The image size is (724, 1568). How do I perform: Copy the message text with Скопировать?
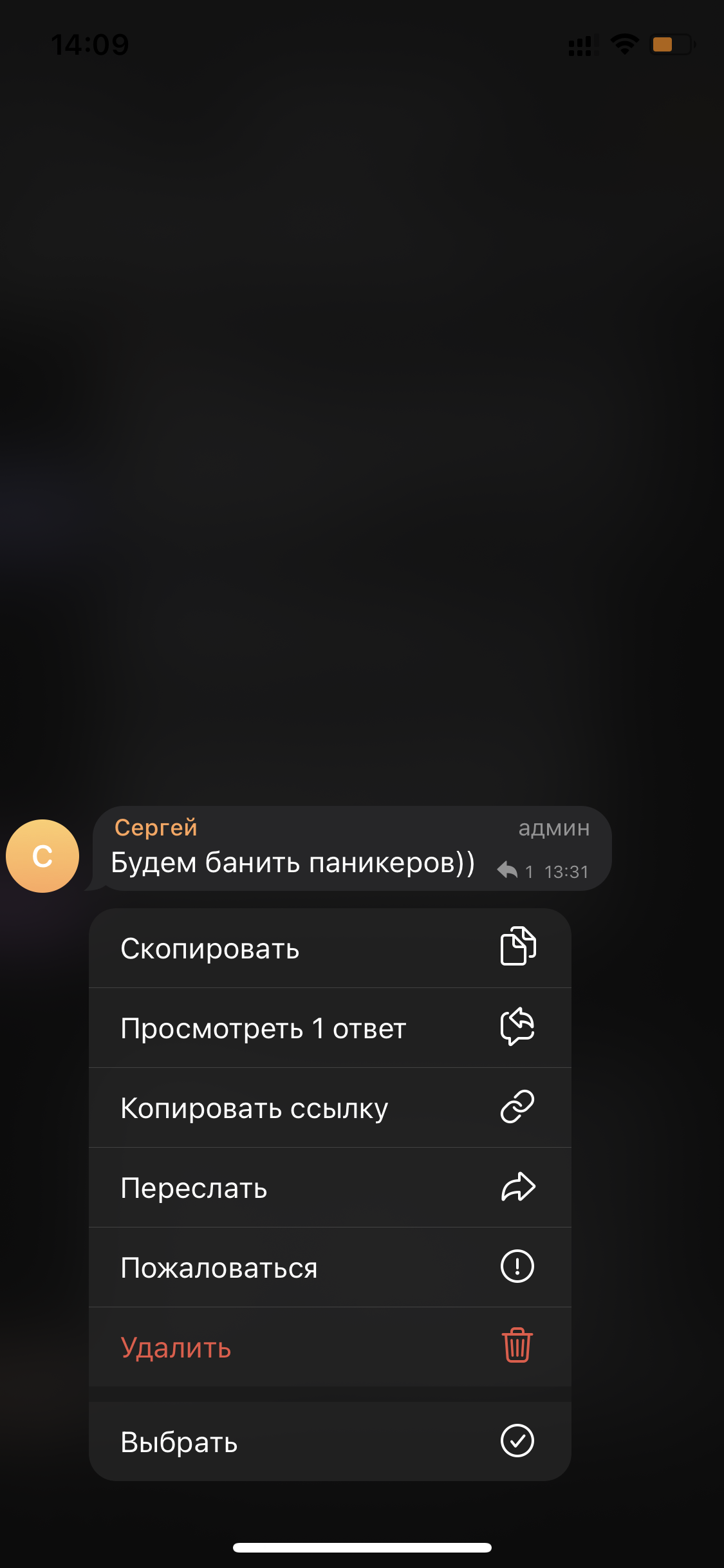pyautogui.click(x=330, y=948)
